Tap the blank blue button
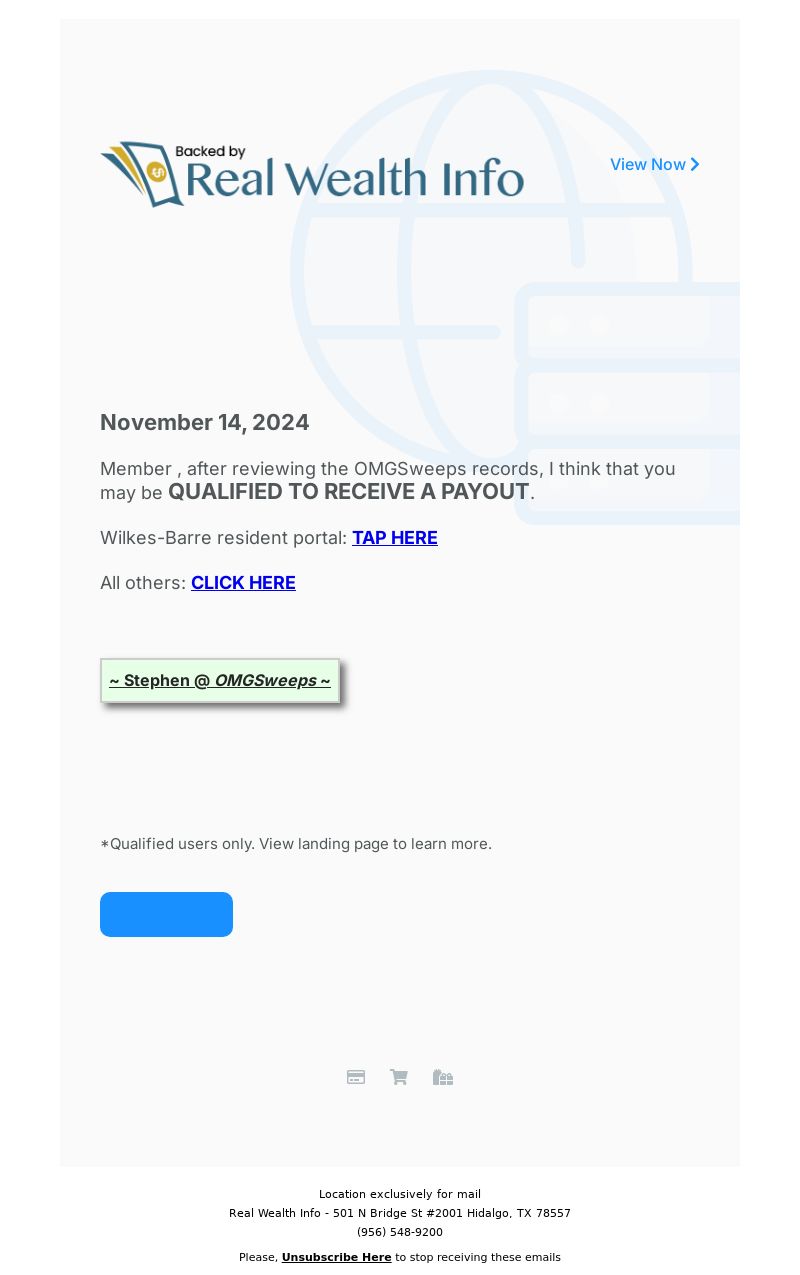This screenshot has width=800, height=1275. click(x=166, y=914)
